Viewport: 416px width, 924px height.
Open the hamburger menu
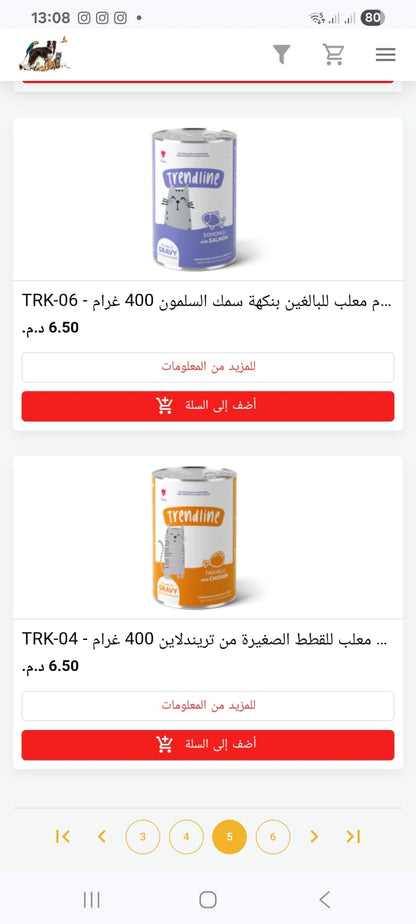[x=385, y=55]
